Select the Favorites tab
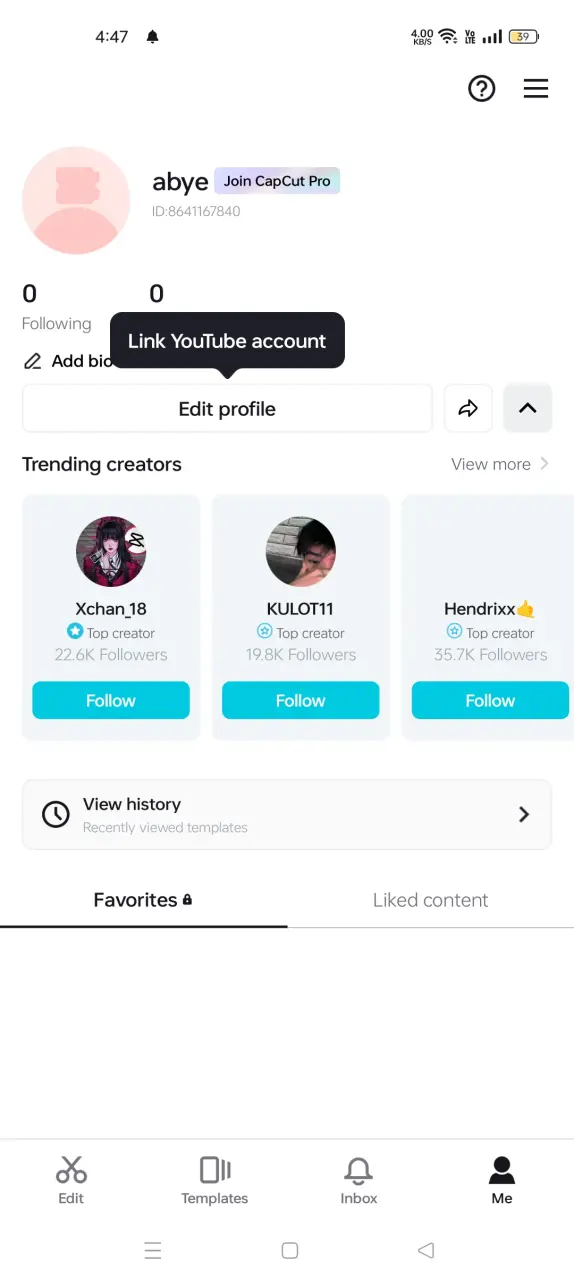Screen dimensions: 574x1280 coord(143,900)
